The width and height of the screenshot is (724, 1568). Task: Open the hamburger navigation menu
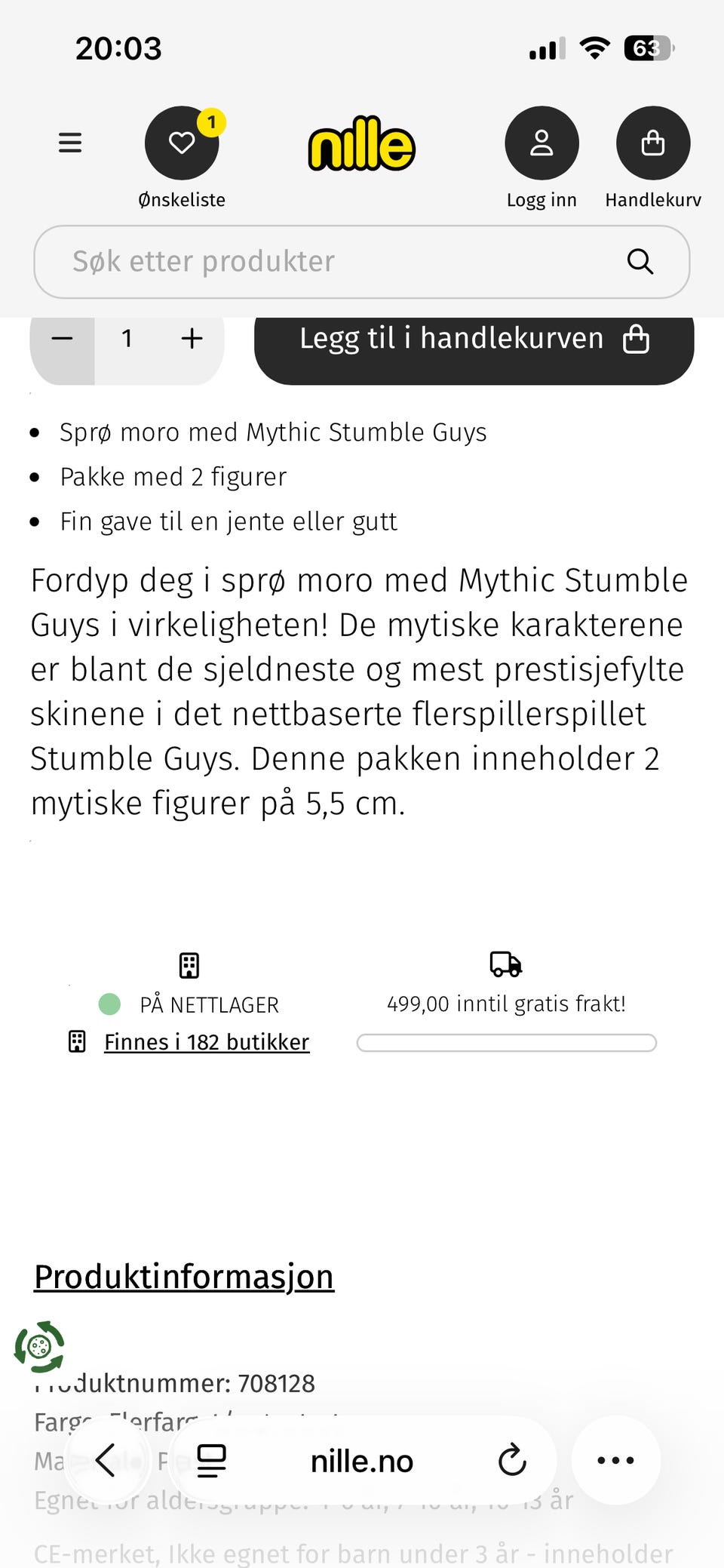[69, 143]
